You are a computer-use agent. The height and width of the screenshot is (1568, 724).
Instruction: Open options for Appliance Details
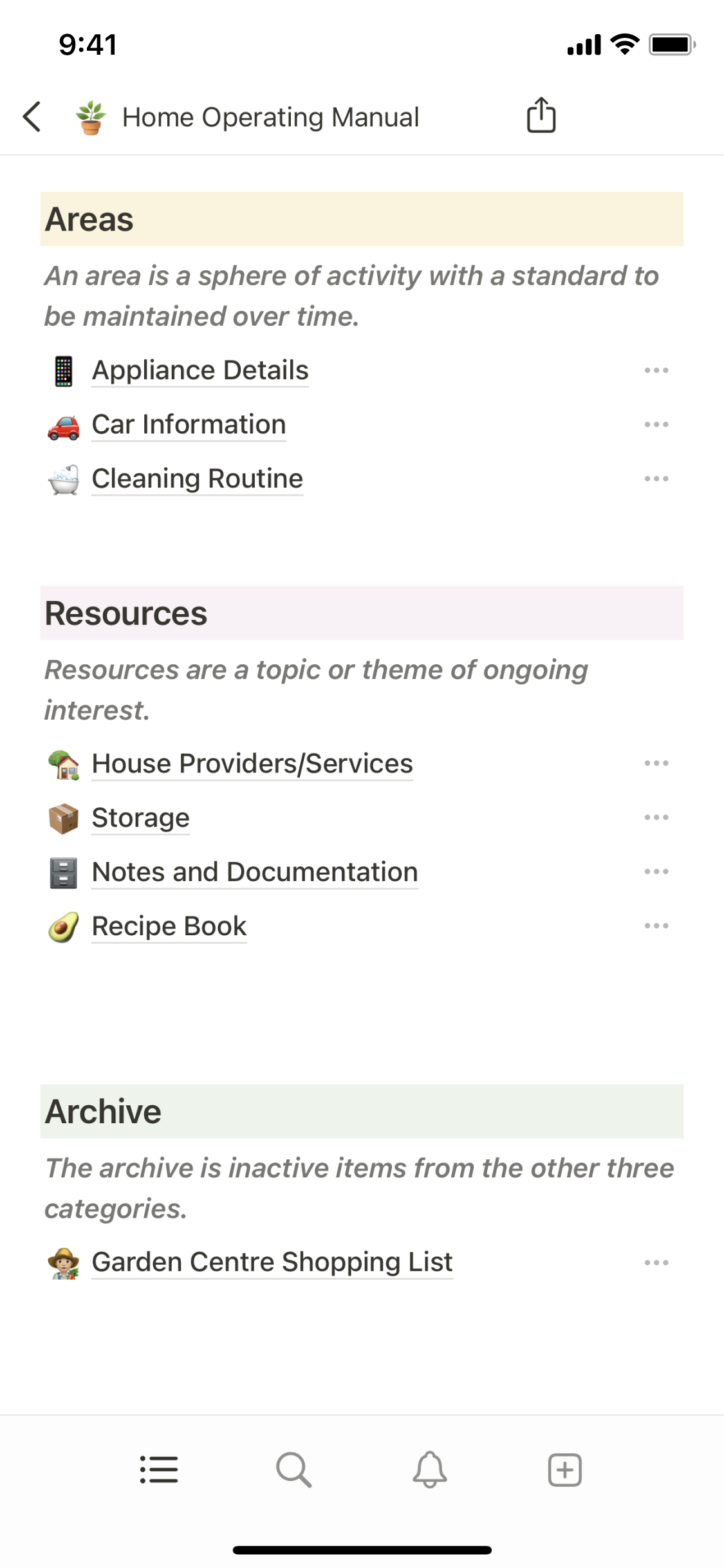(x=656, y=370)
